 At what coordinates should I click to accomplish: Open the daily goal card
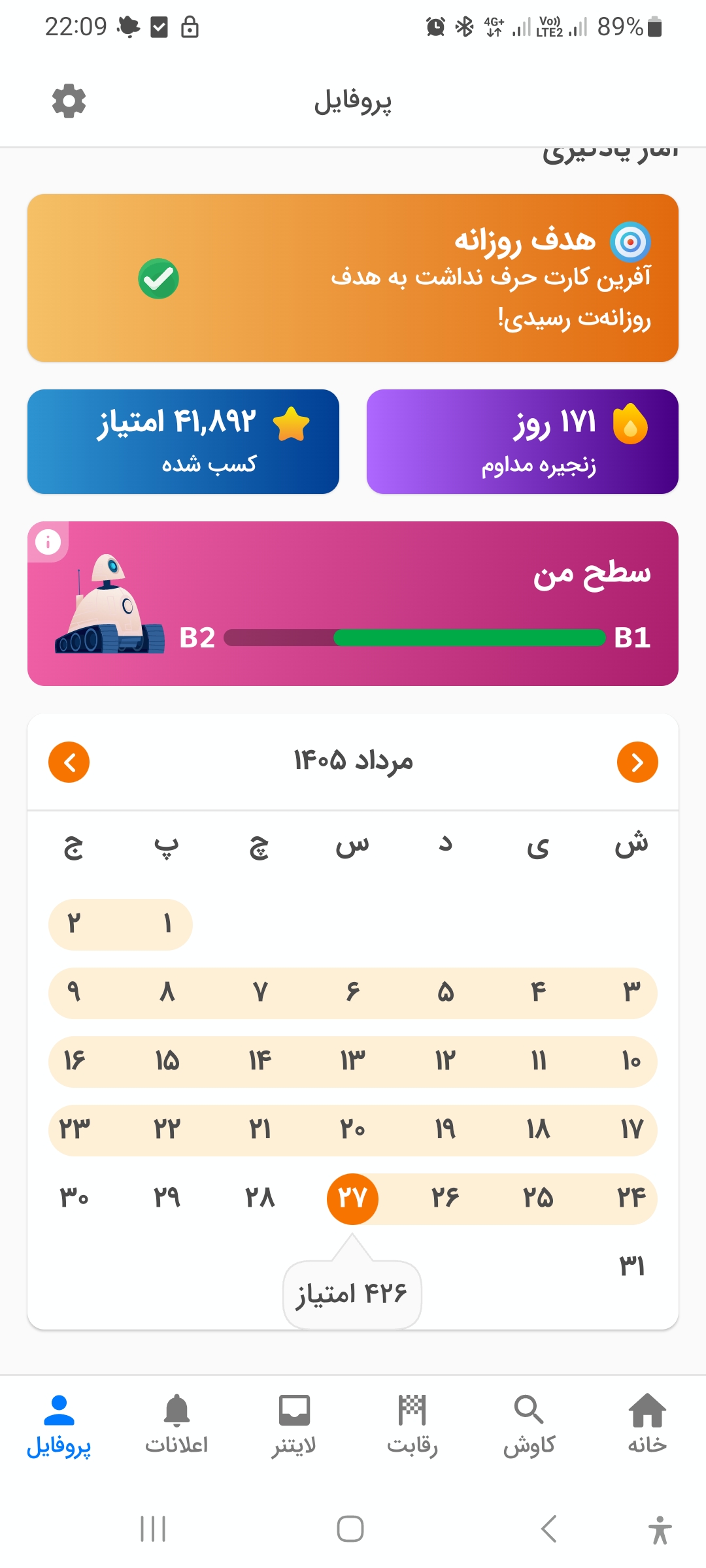coord(353,278)
